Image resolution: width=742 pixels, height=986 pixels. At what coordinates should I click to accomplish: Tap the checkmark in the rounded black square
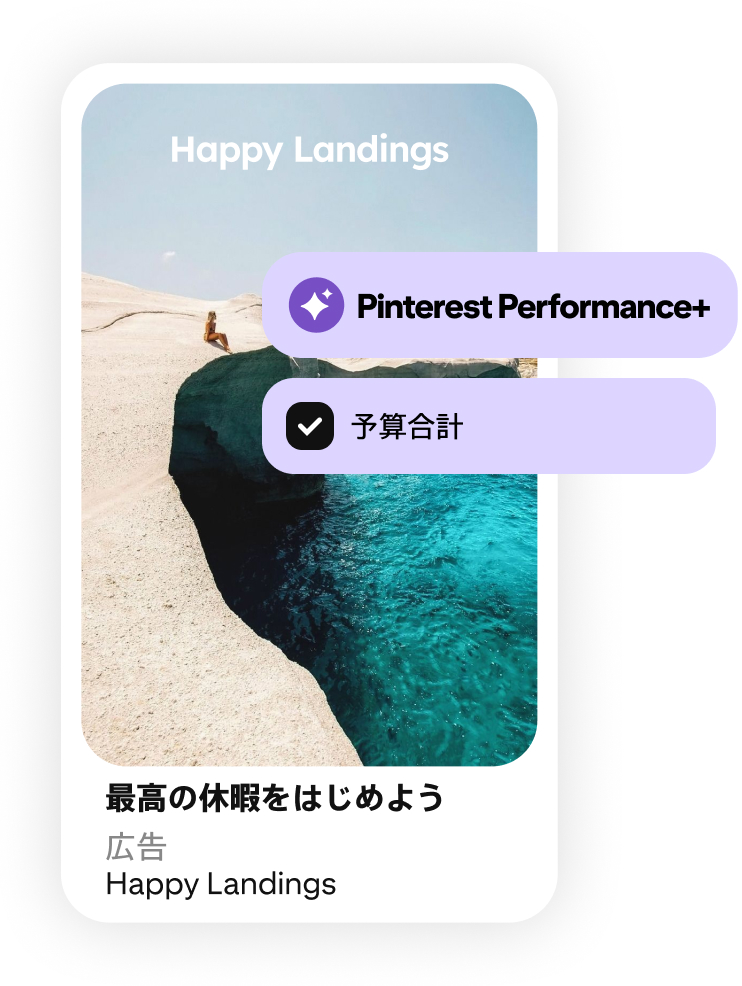pos(311,426)
